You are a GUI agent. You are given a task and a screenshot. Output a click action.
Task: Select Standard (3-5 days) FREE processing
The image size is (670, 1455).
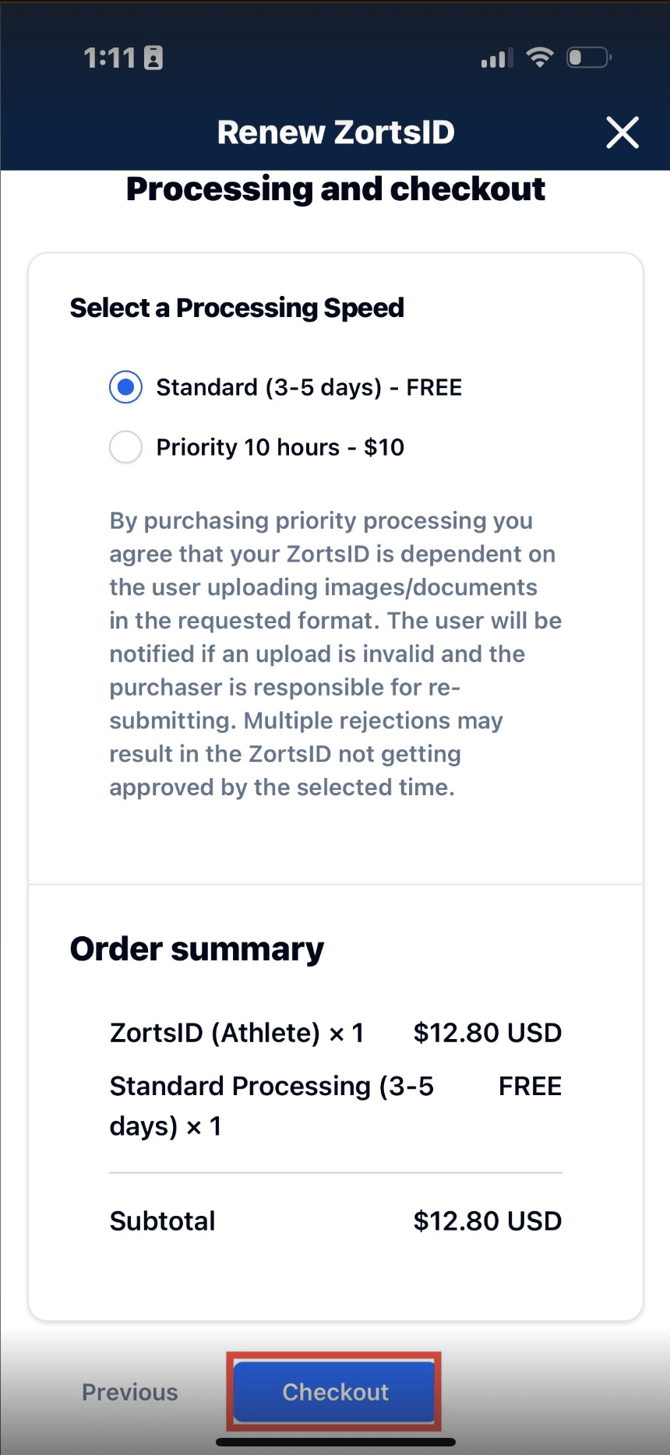(x=126, y=387)
